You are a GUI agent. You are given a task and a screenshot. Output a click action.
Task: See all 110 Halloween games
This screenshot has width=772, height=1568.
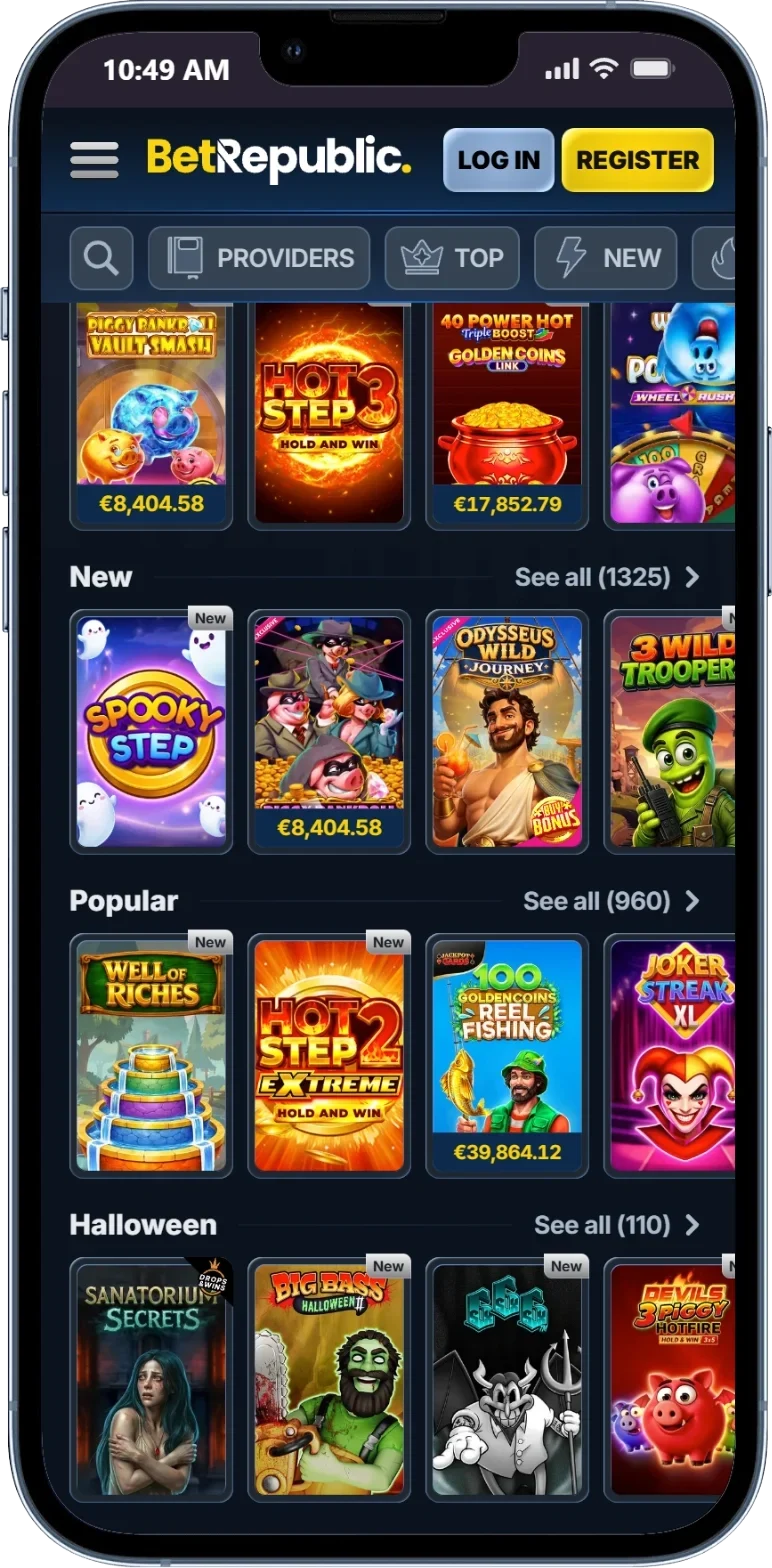point(617,1225)
